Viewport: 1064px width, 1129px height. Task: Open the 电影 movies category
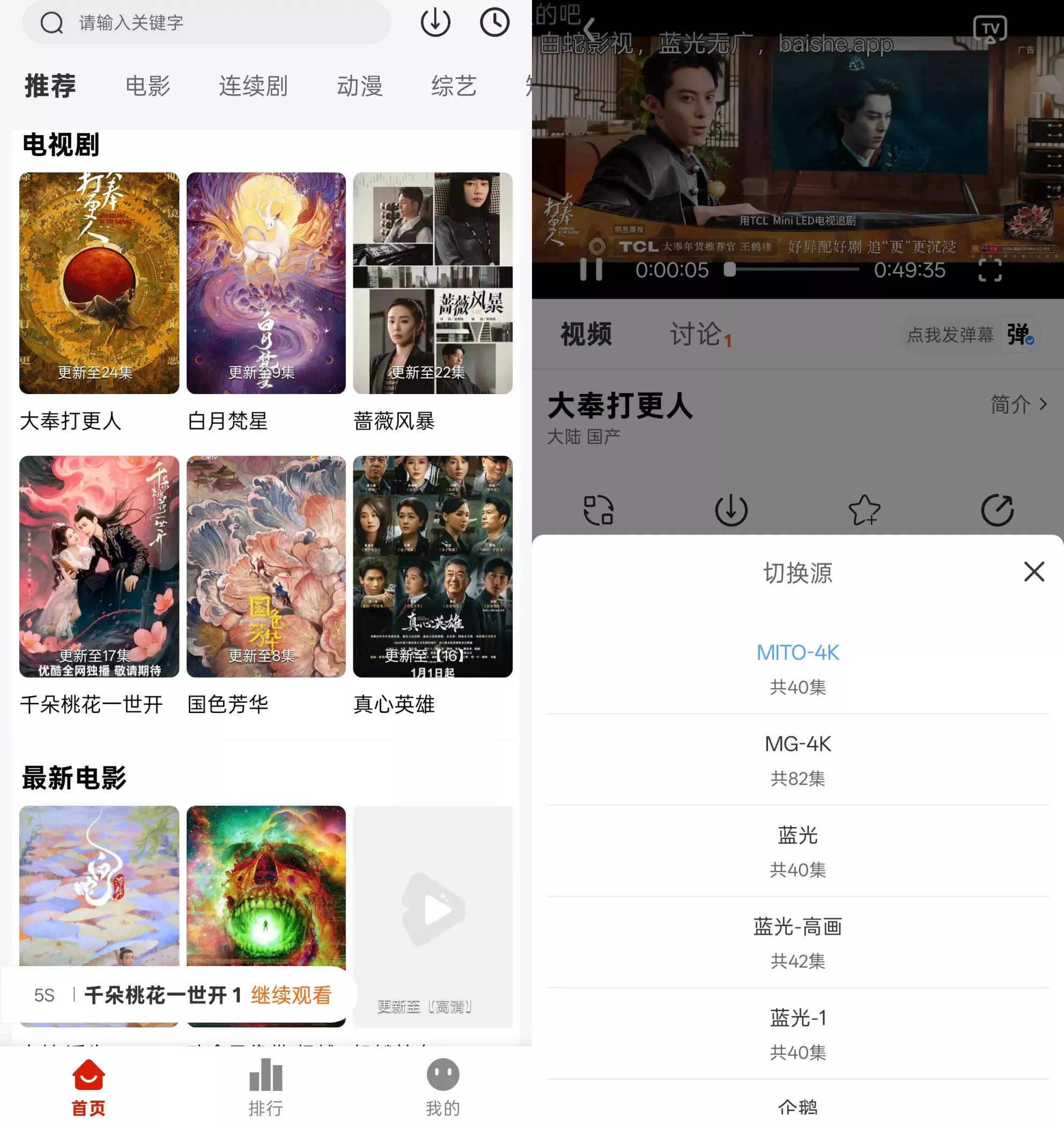click(147, 86)
